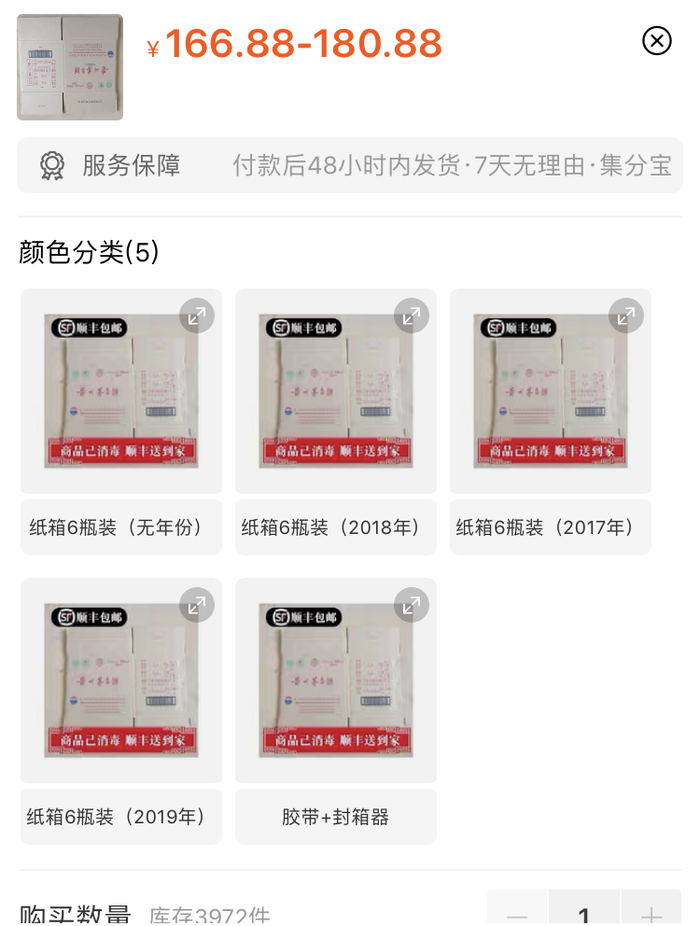Close the product options sheet
Viewport: 700px width, 926px height.
point(656,41)
